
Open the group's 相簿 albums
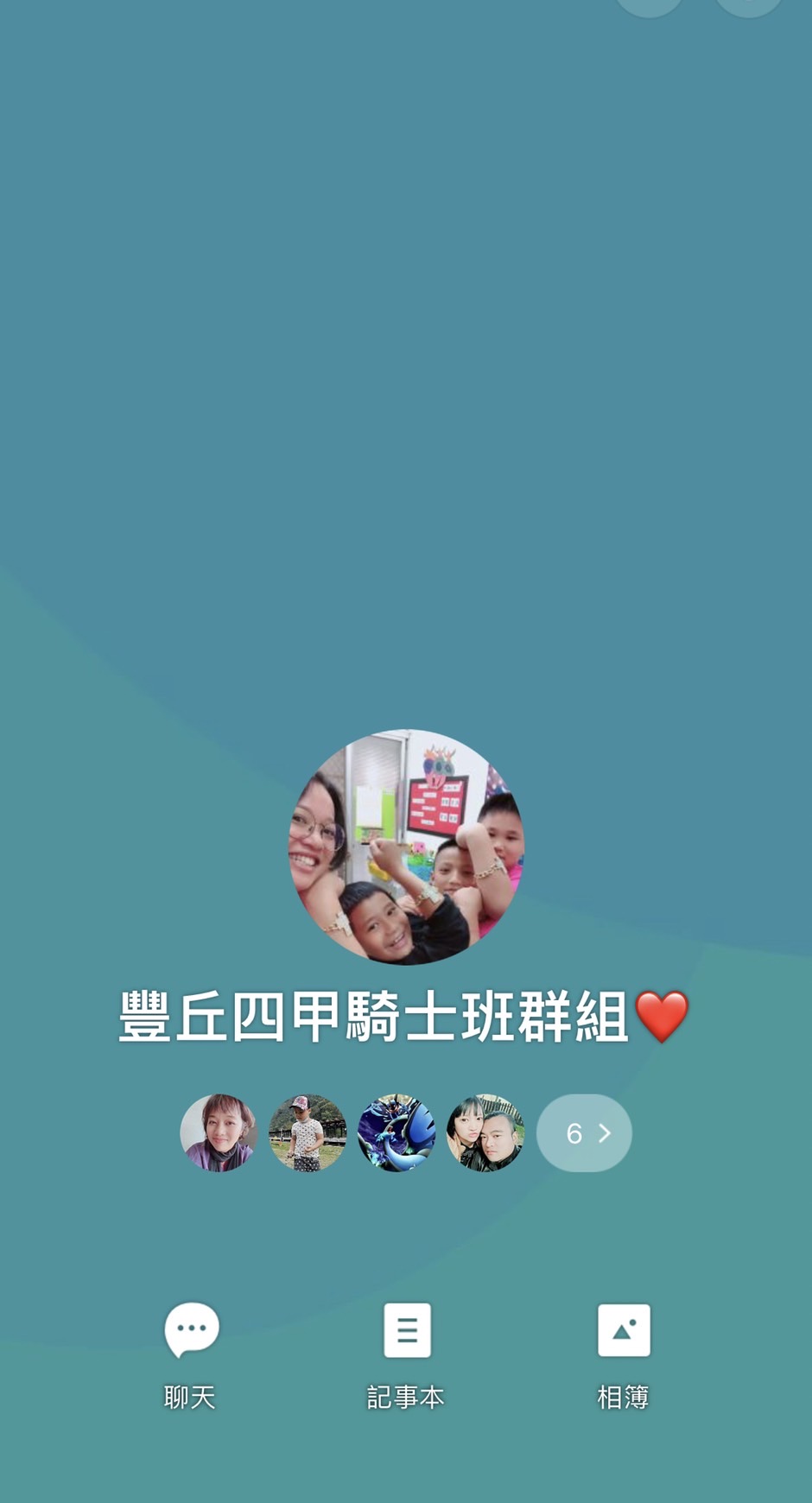click(x=623, y=1356)
